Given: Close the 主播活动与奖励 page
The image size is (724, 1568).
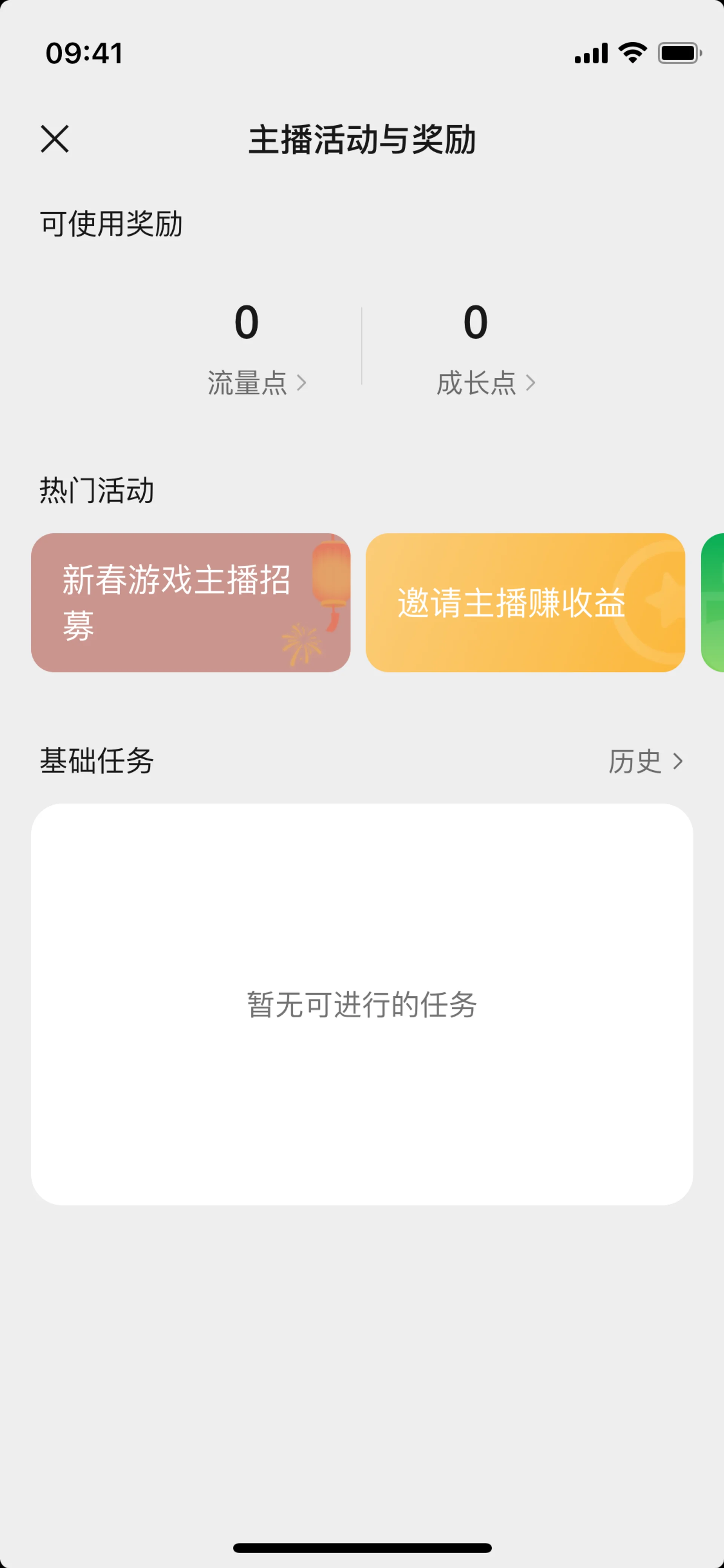Looking at the screenshot, I should (55, 139).
